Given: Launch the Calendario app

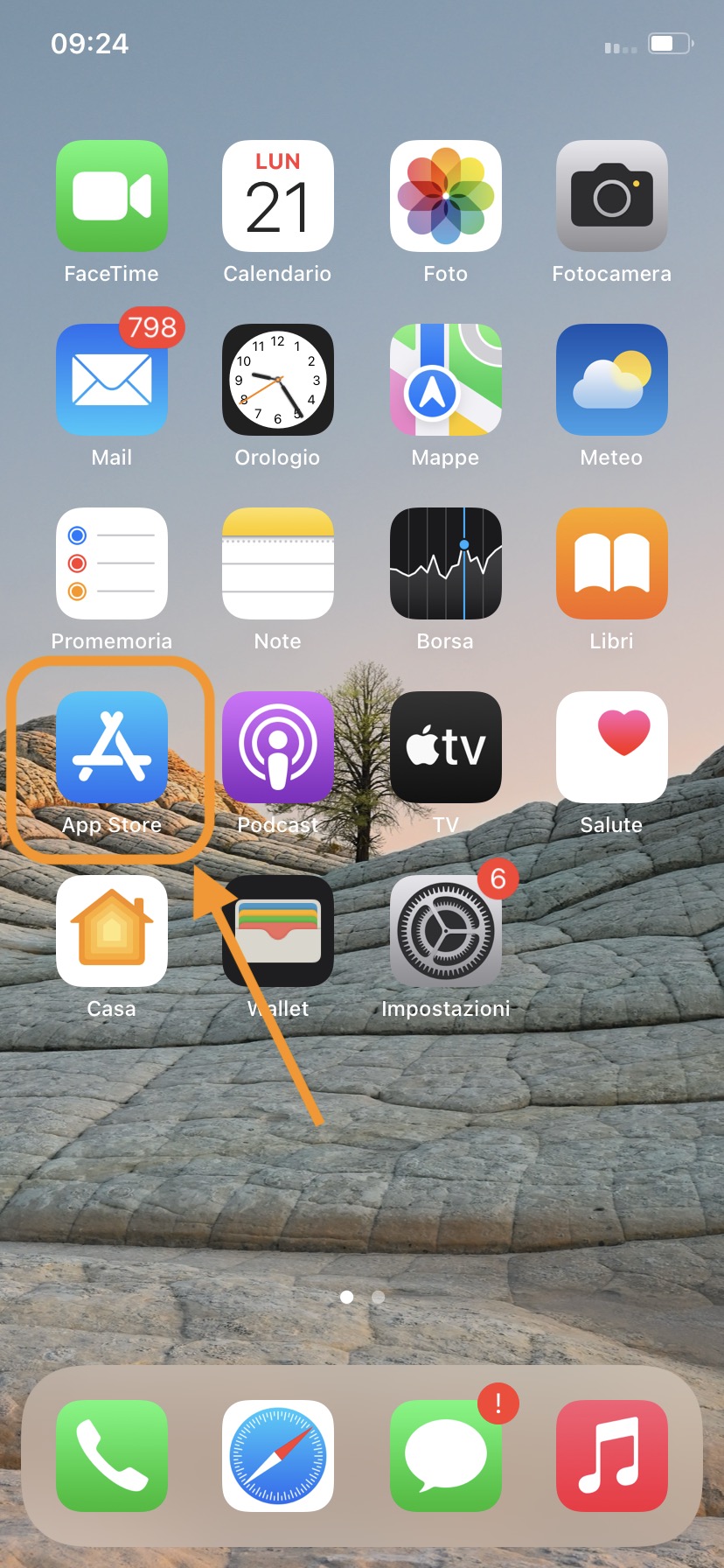Looking at the screenshot, I should (x=278, y=196).
